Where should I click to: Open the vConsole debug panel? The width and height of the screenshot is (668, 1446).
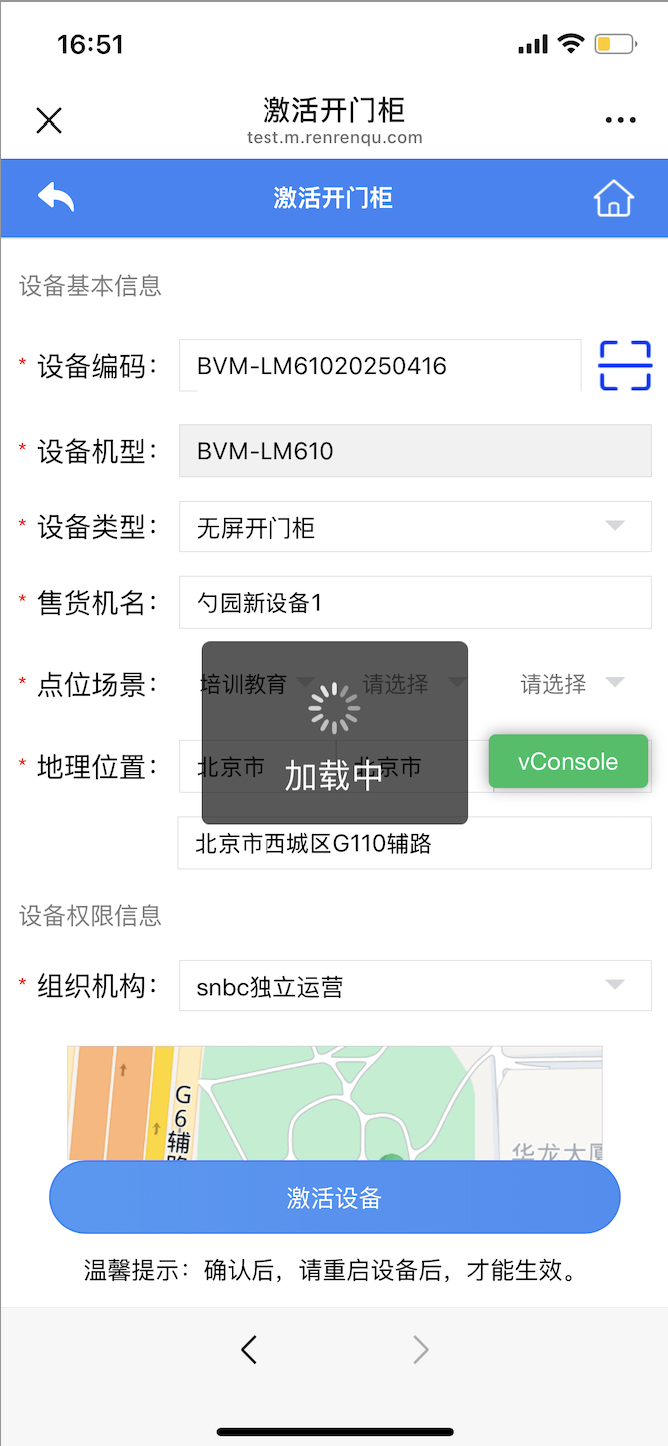[568, 762]
